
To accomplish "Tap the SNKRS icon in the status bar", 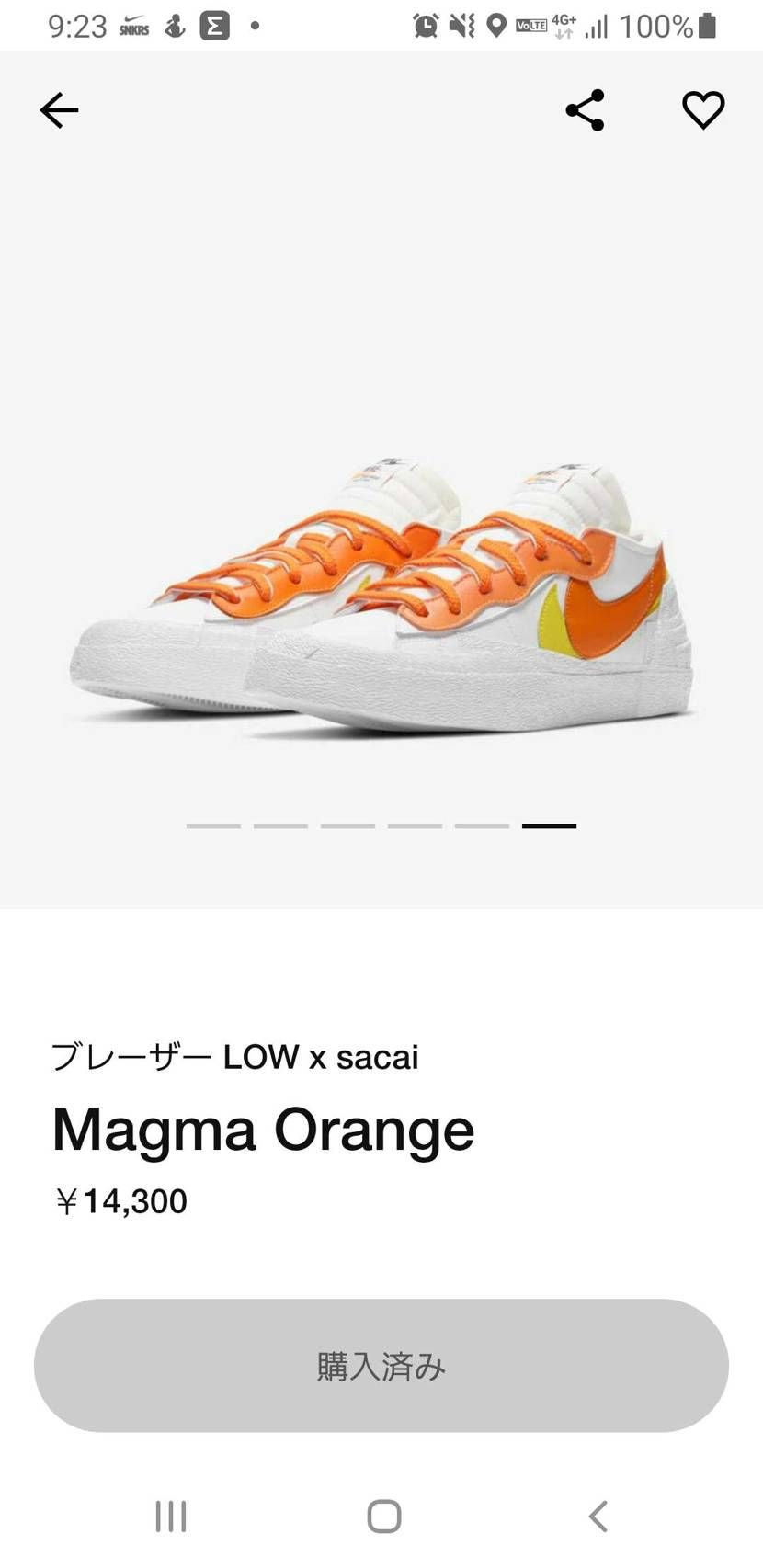I will coord(132,26).
